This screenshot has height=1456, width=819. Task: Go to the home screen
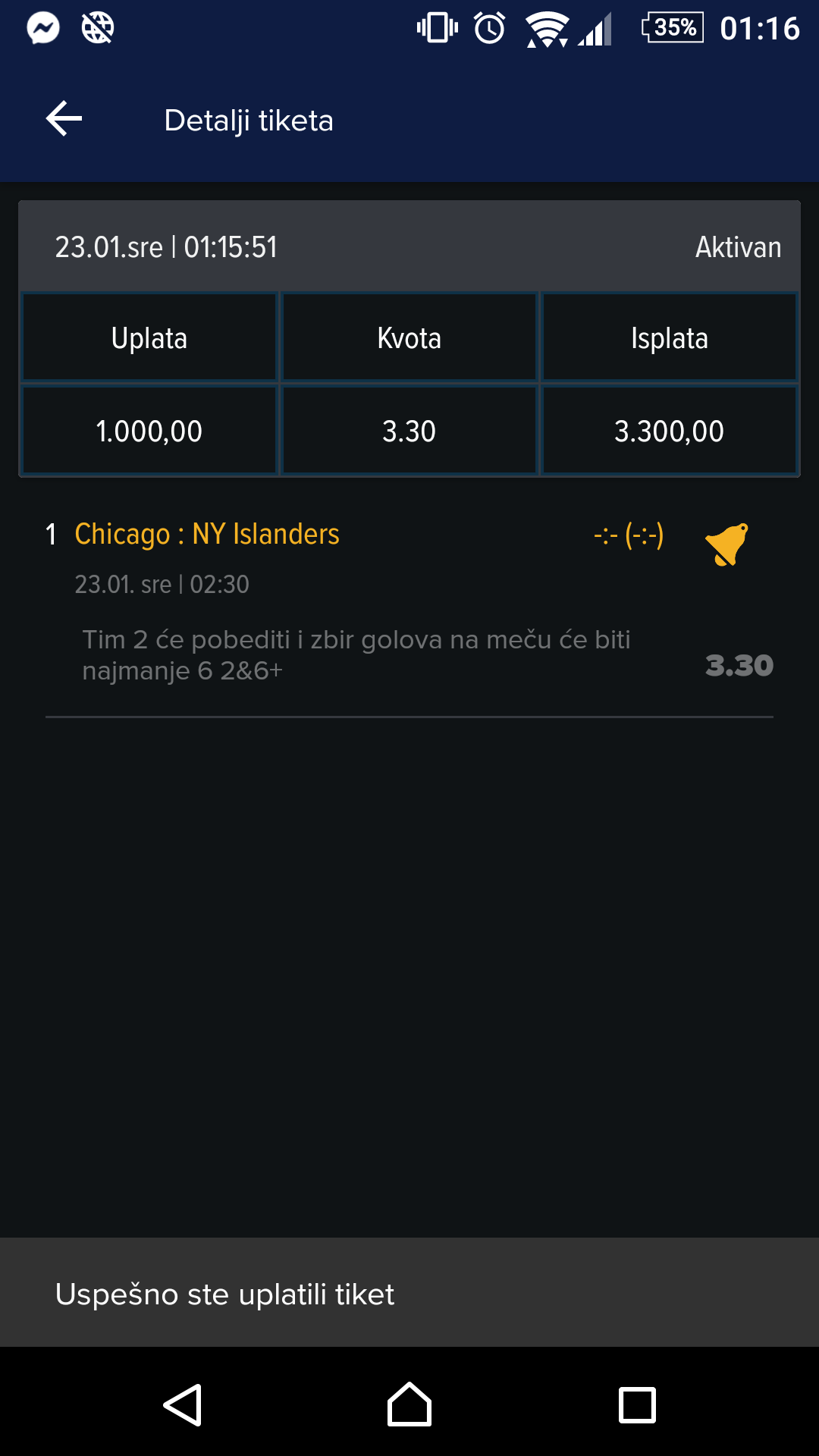click(x=409, y=1404)
